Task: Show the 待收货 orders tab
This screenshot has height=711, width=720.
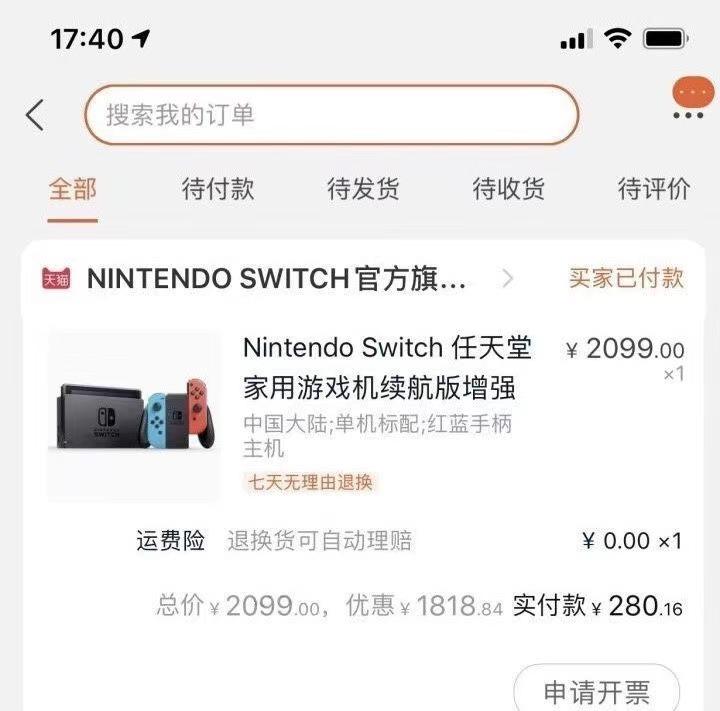Action: [508, 189]
